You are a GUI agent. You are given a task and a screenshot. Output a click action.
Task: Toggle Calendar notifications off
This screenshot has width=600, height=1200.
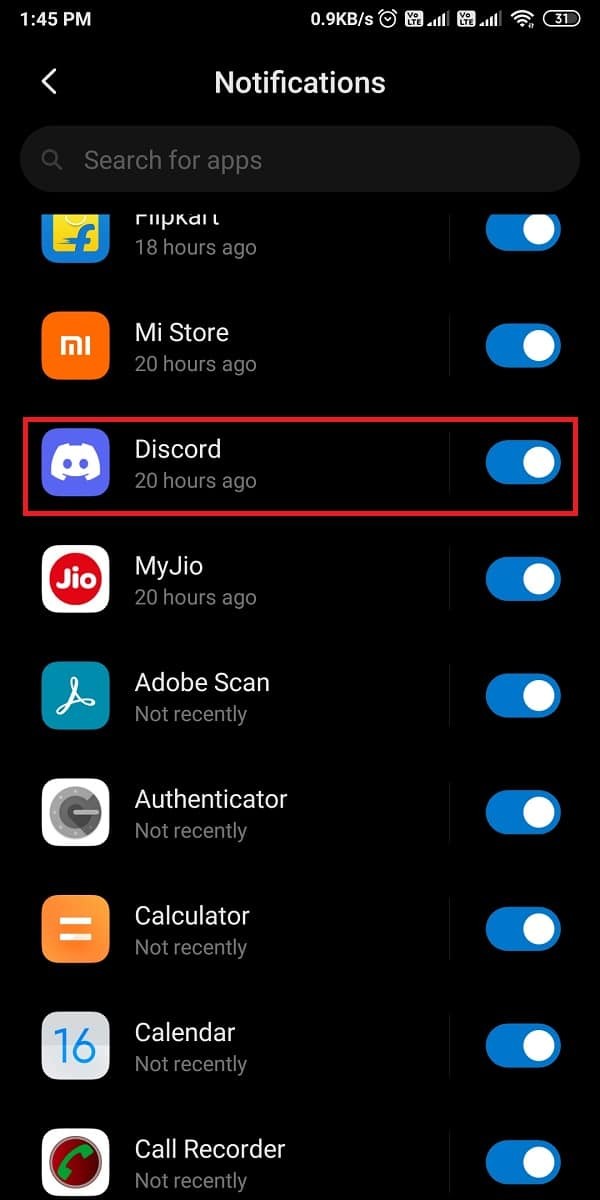point(522,1048)
